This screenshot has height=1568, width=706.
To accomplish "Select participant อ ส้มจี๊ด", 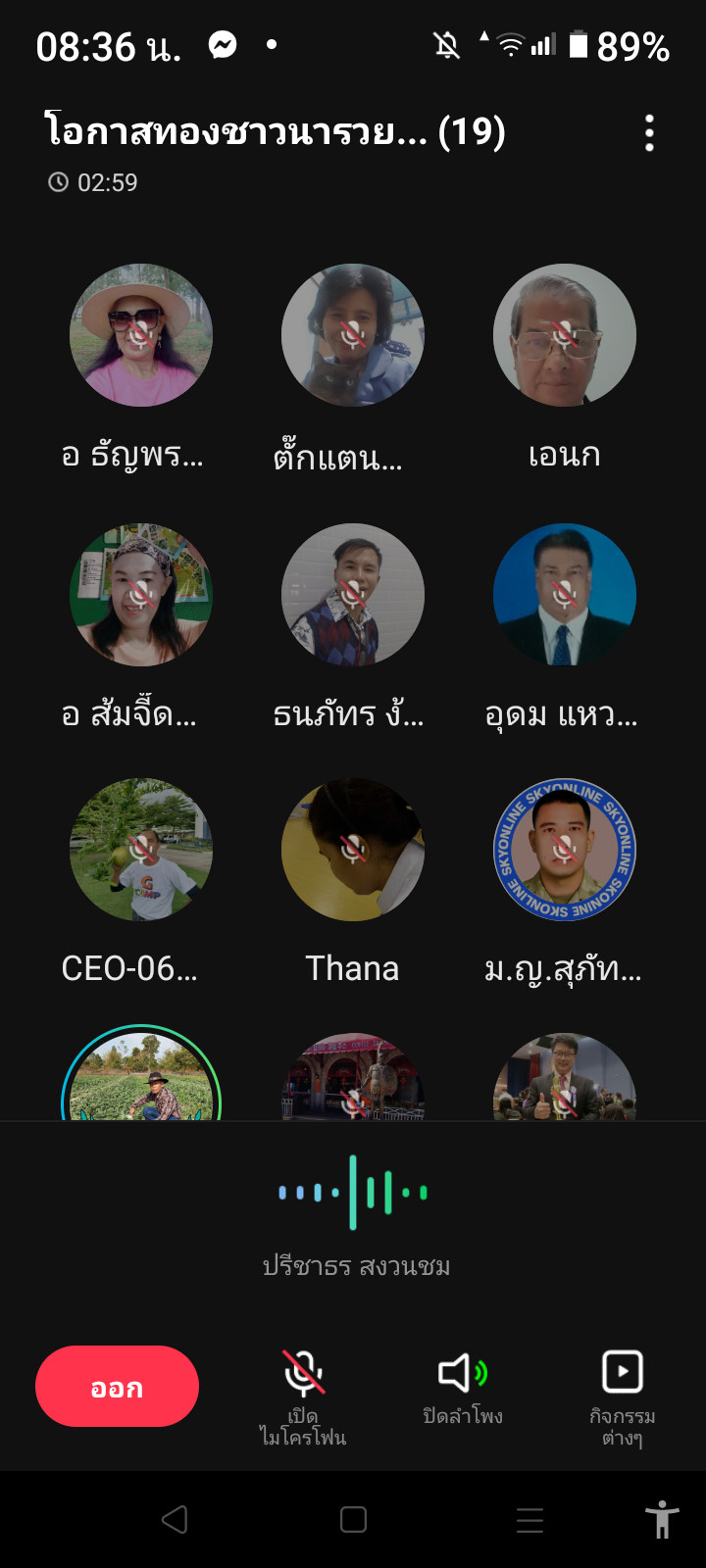I will pos(141,595).
